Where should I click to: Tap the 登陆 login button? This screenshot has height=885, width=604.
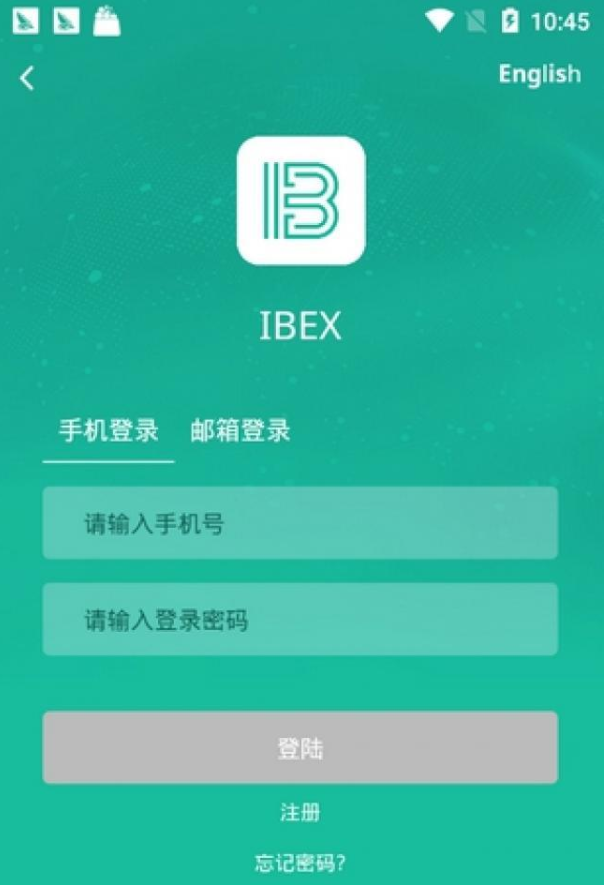300,748
